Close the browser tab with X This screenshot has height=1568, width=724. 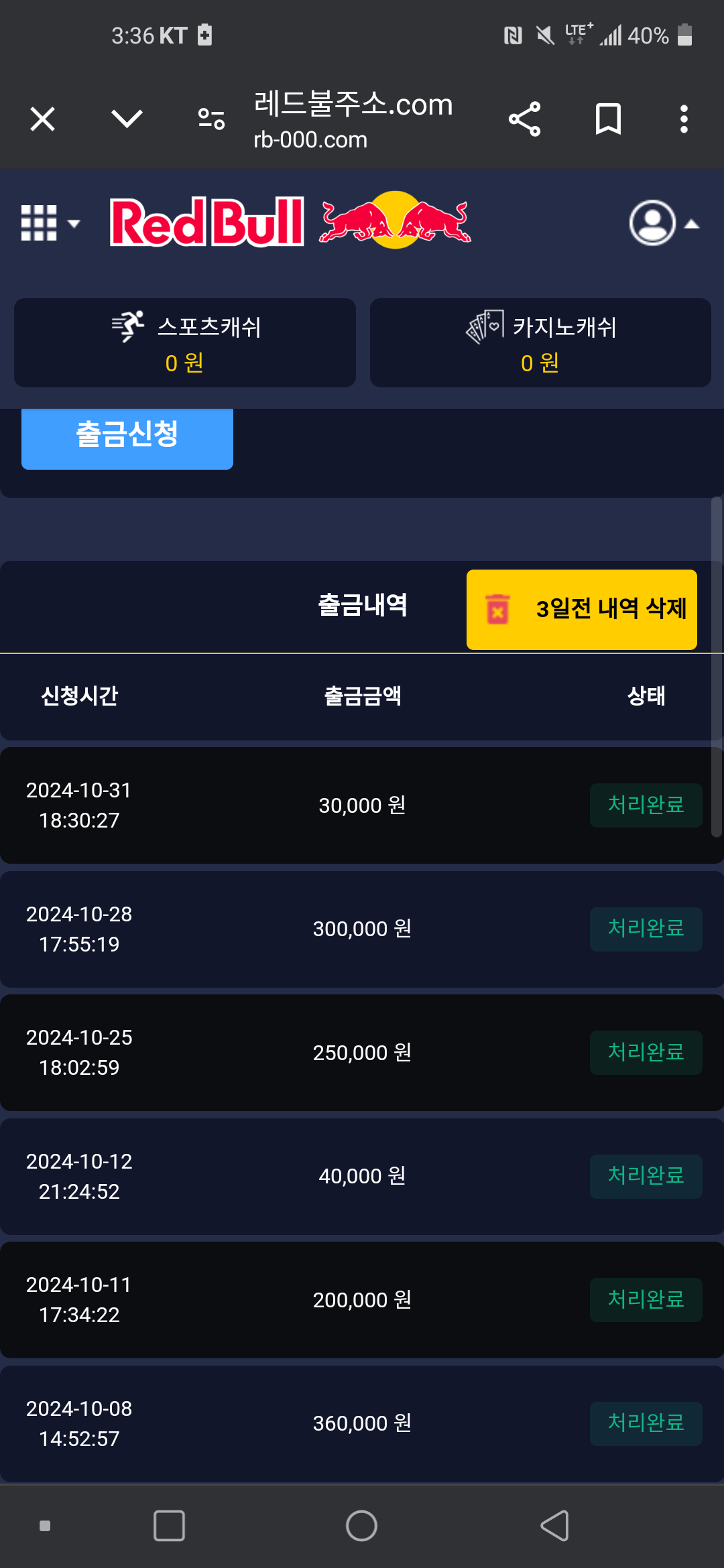pyautogui.click(x=42, y=120)
